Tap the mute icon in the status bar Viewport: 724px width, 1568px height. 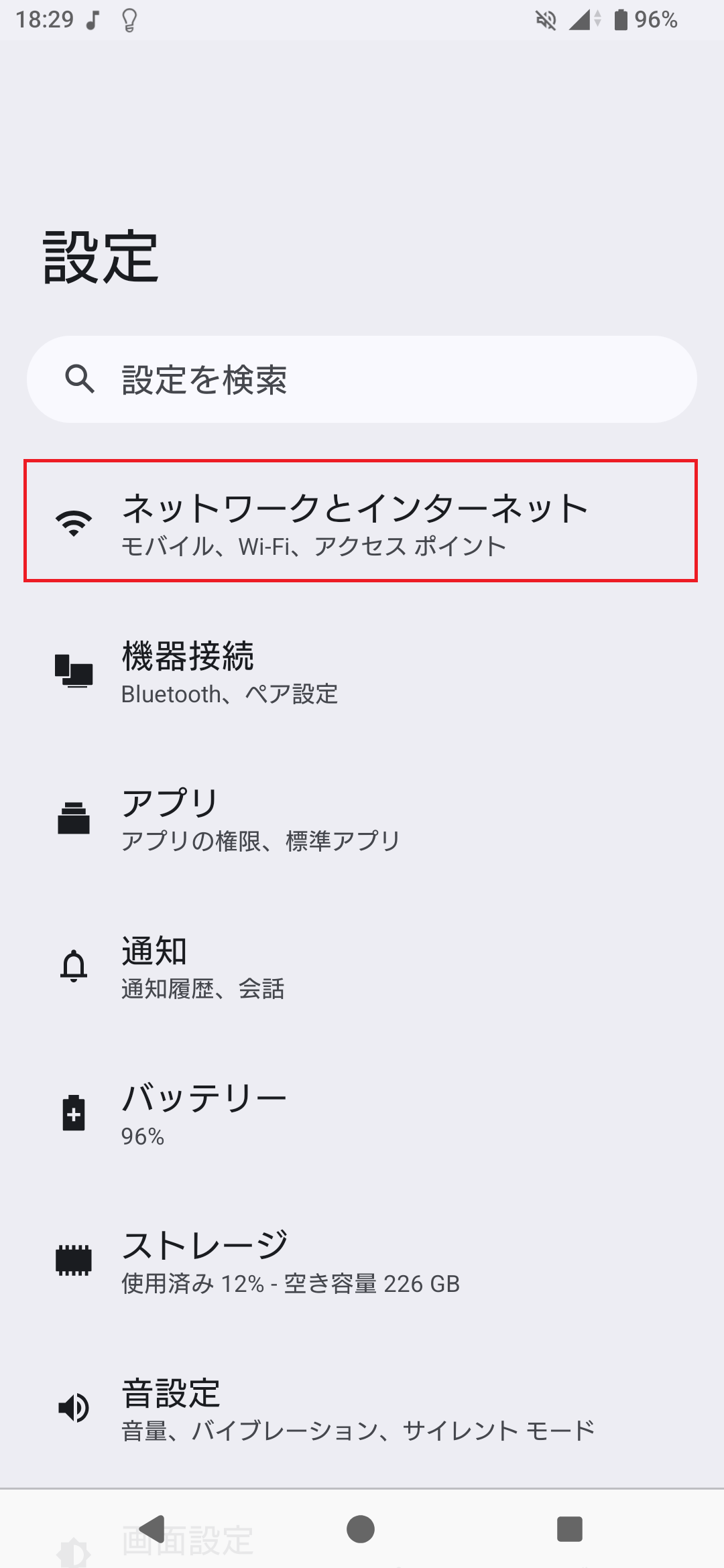click(x=546, y=19)
